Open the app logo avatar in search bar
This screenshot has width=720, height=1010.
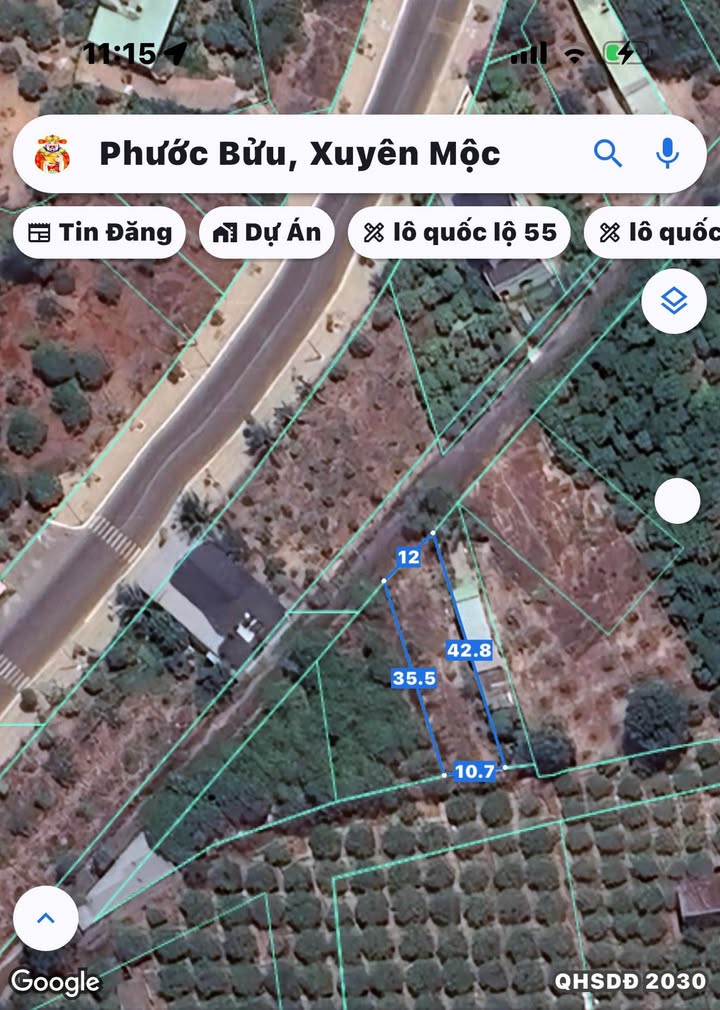pyautogui.click(x=52, y=154)
